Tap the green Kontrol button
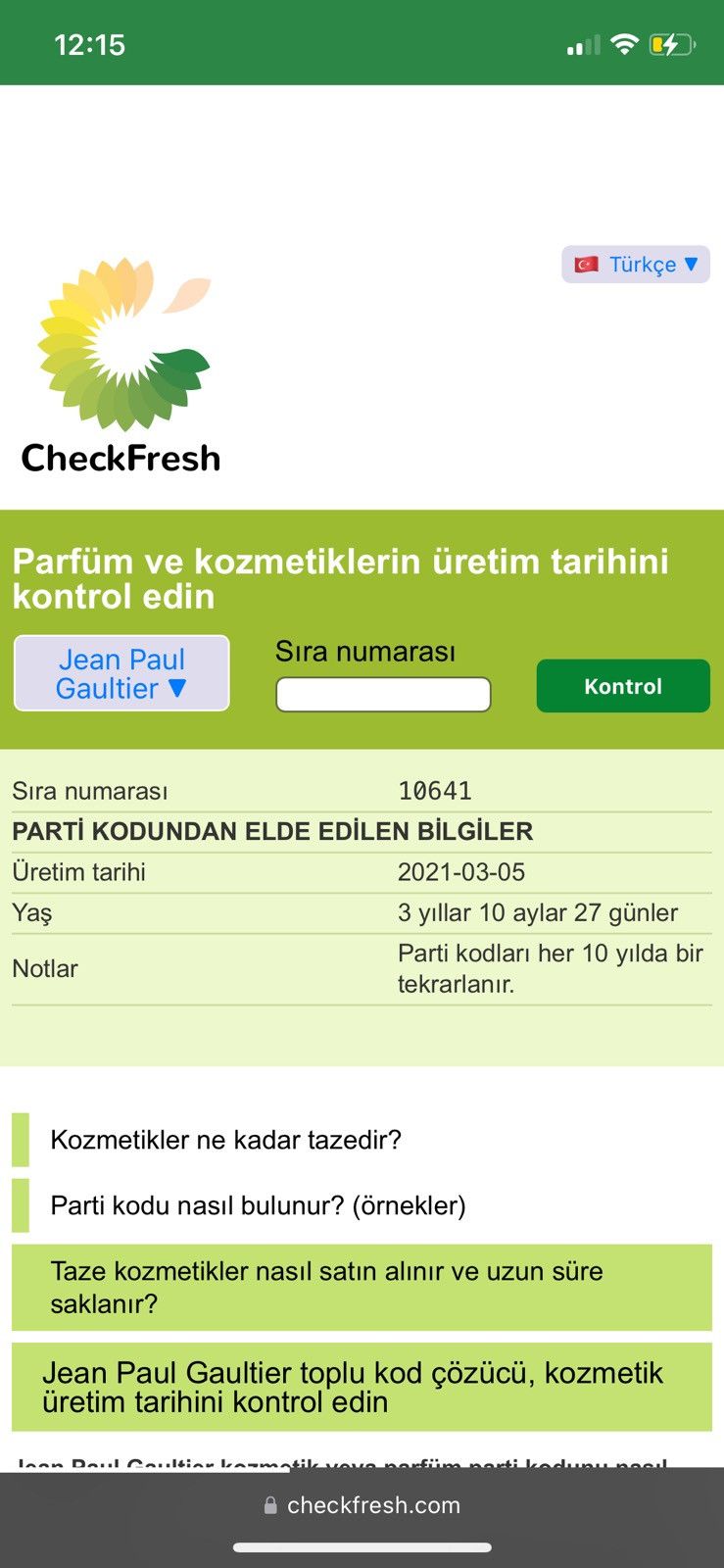Image resolution: width=724 pixels, height=1568 pixels. pos(623,686)
